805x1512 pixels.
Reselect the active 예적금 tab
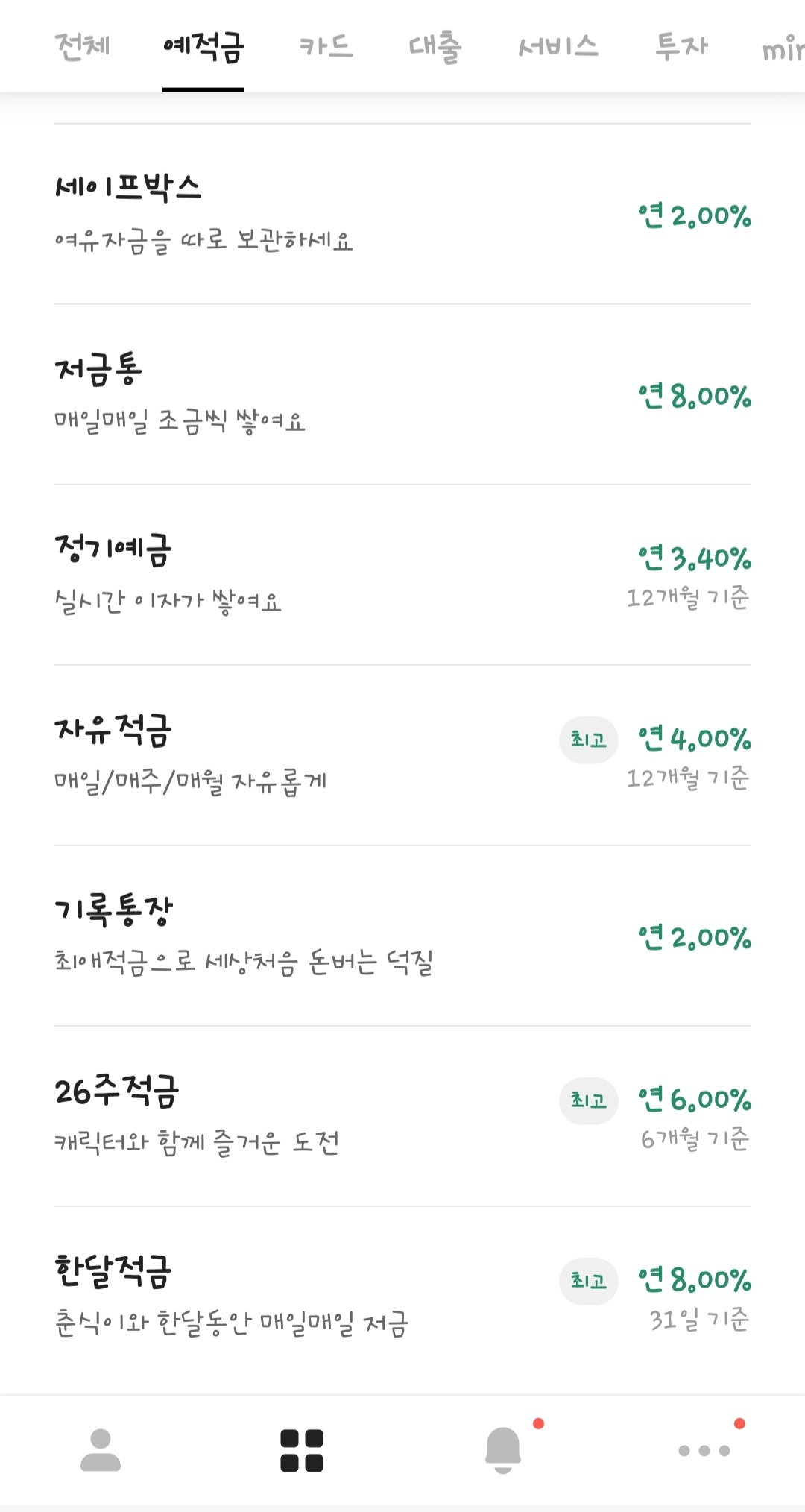coord(204,46)
